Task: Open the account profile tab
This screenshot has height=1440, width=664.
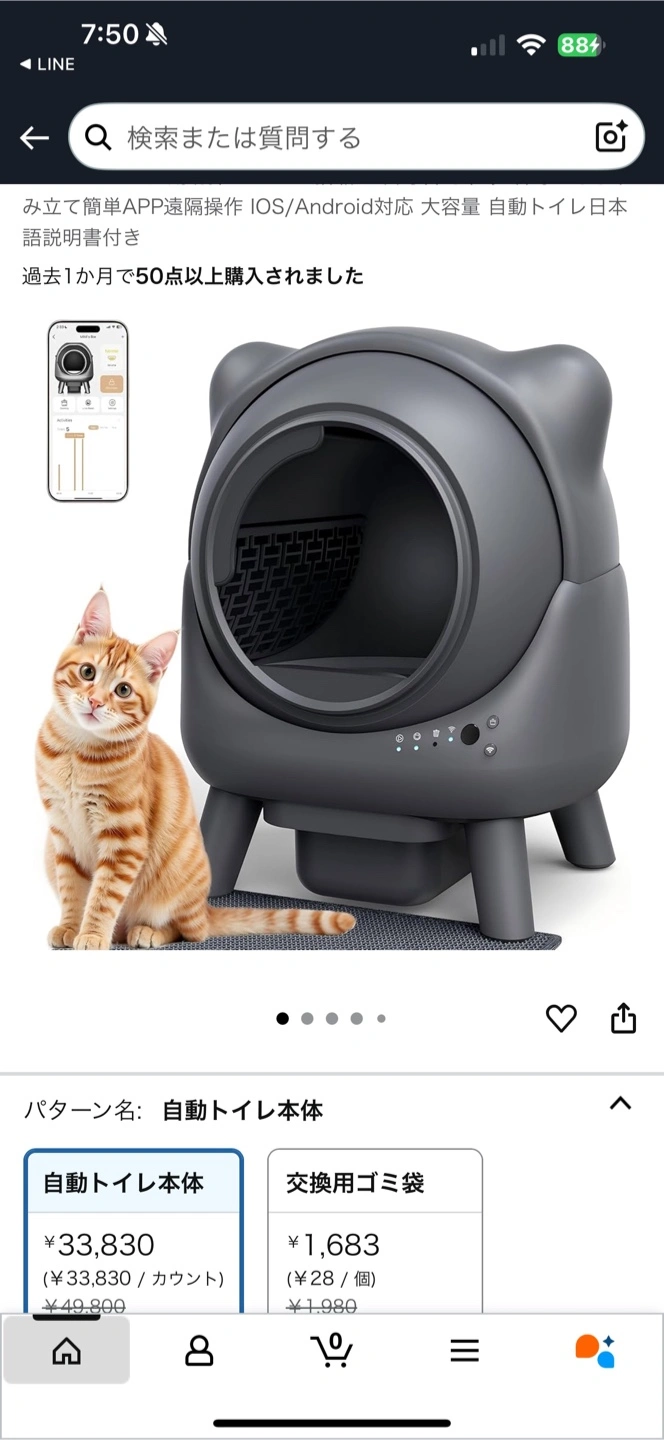Action: pos(199,1352)
